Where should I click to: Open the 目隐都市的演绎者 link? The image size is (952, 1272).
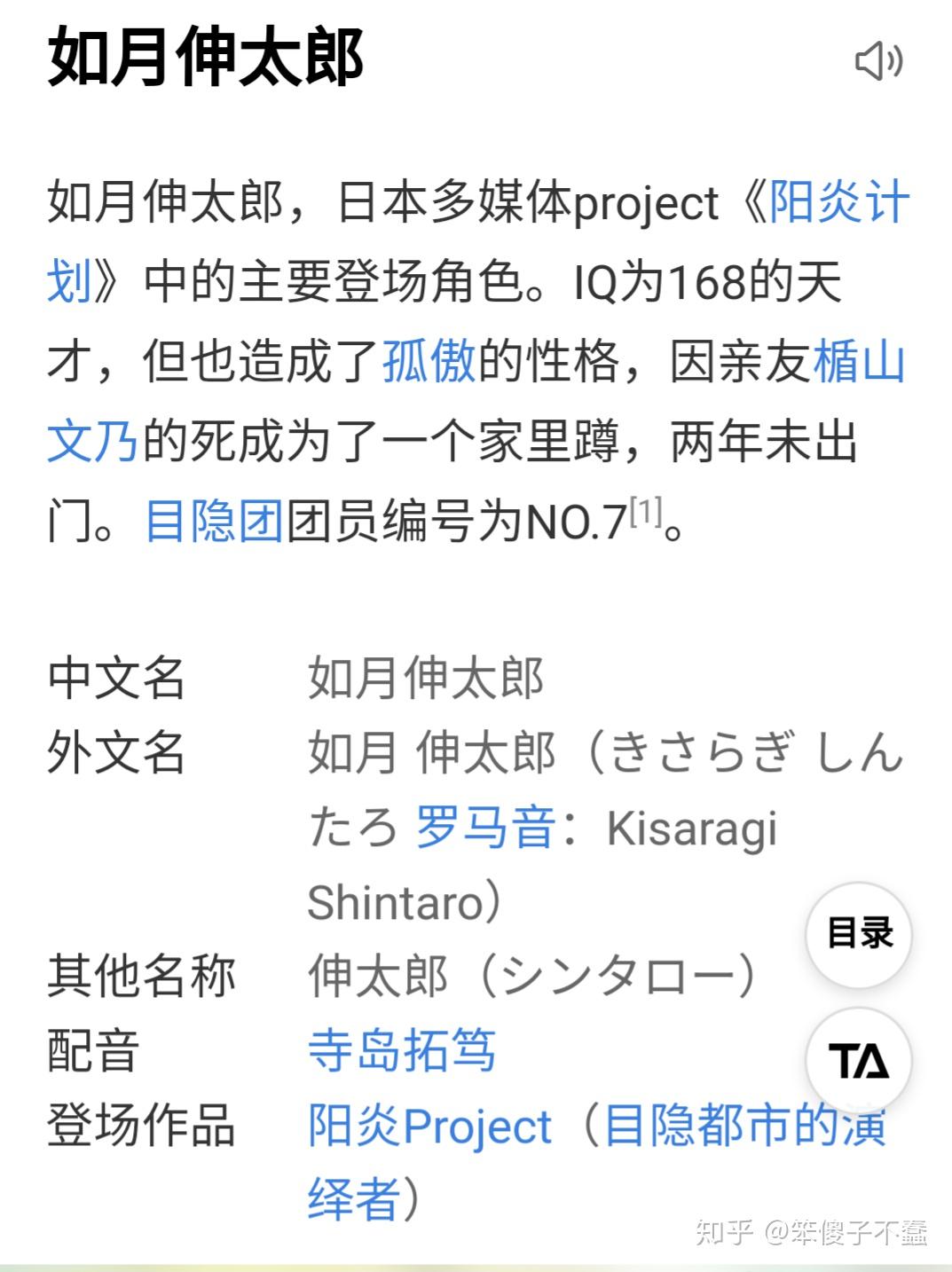point(744,1127)
